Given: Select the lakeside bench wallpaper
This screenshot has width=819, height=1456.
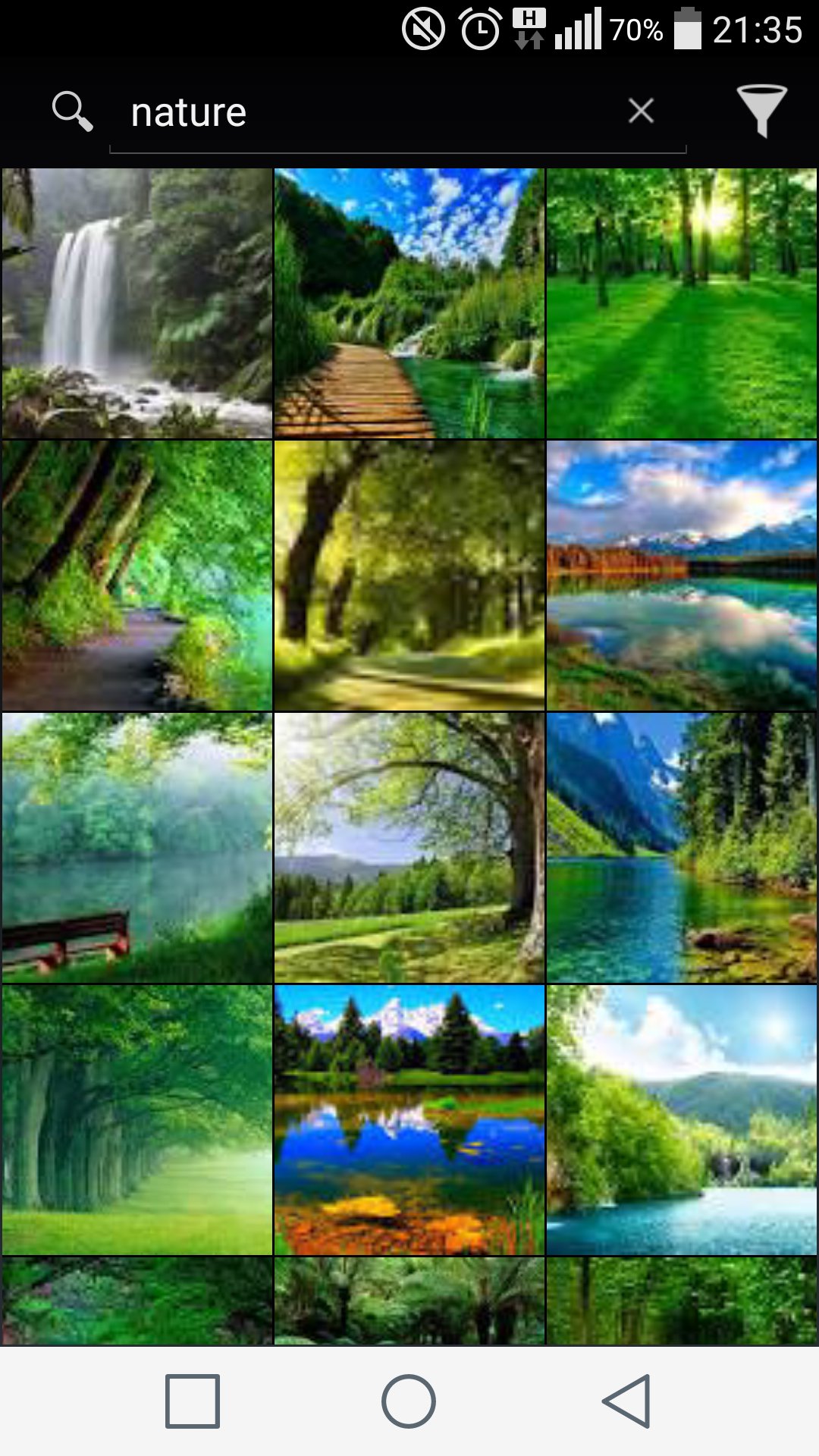Looking at the screenshot, I should [136, 846].
